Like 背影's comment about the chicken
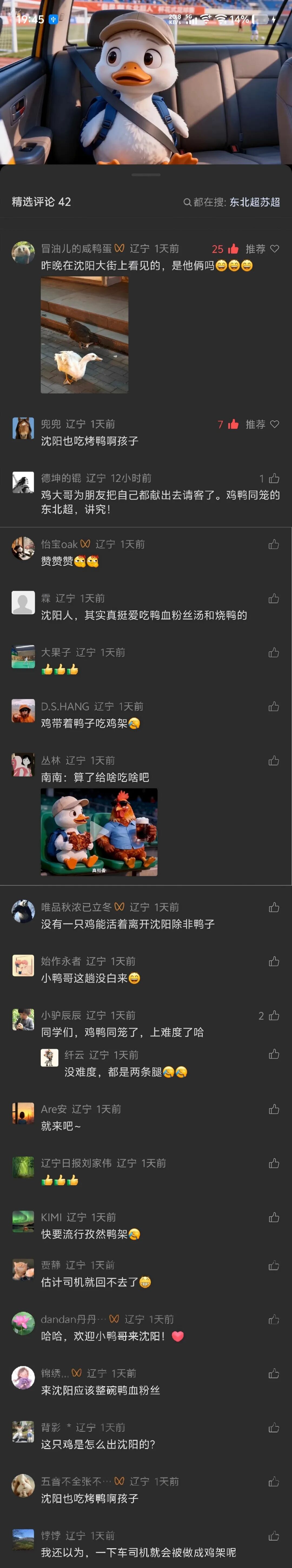The image size is (292, 1568). [x=274, y=1427]
